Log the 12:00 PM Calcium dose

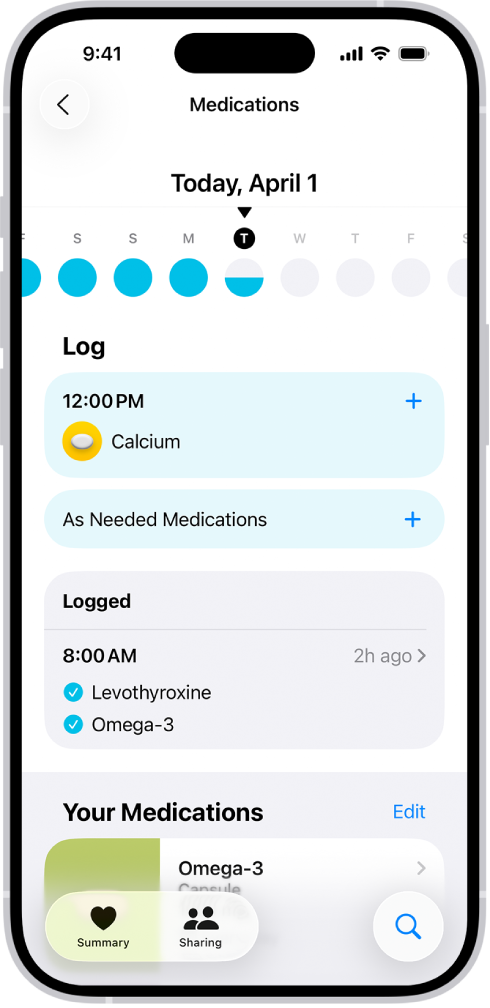413,402
